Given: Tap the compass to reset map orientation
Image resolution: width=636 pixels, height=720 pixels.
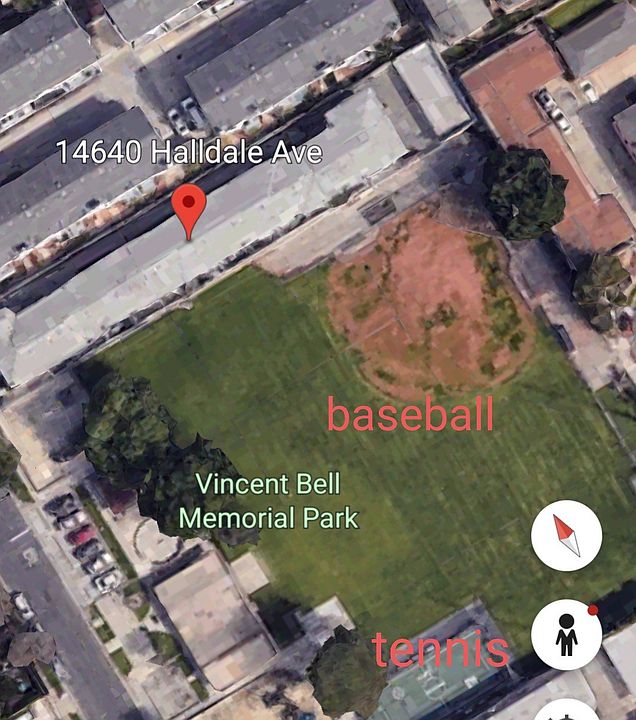Looking at the screenshot, I should point(566,535).
